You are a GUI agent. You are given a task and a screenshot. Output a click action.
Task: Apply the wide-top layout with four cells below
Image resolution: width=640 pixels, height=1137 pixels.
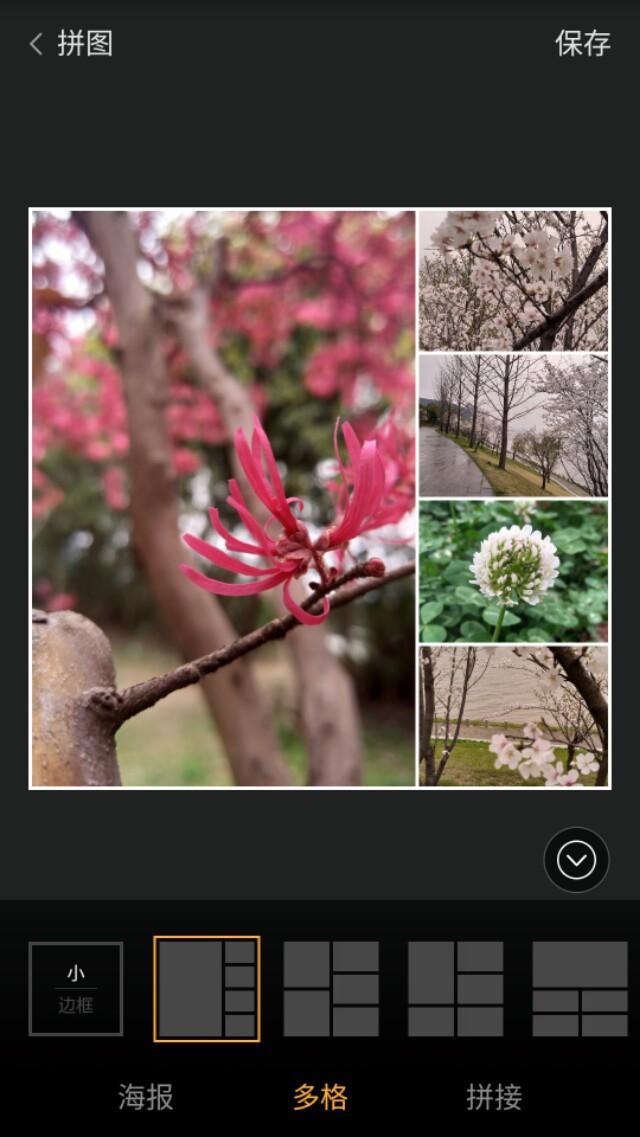tap(580, 988)
